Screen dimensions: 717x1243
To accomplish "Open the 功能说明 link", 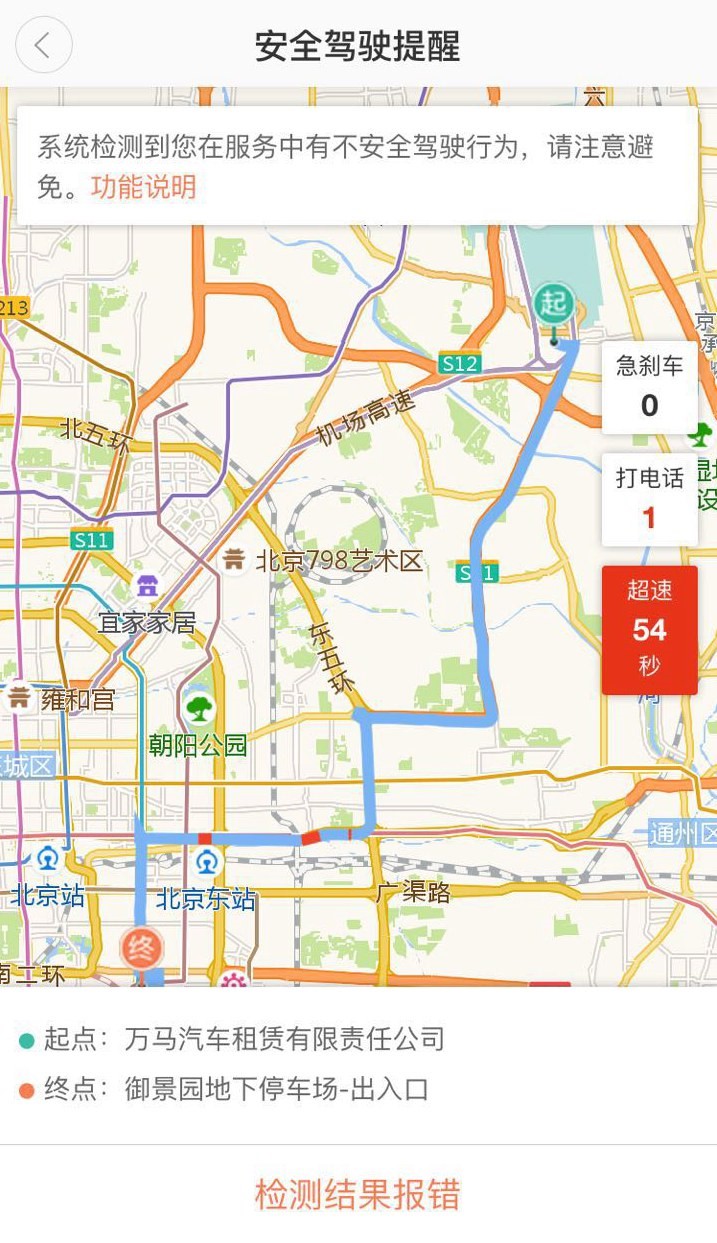I will click(x=143, y=187).
